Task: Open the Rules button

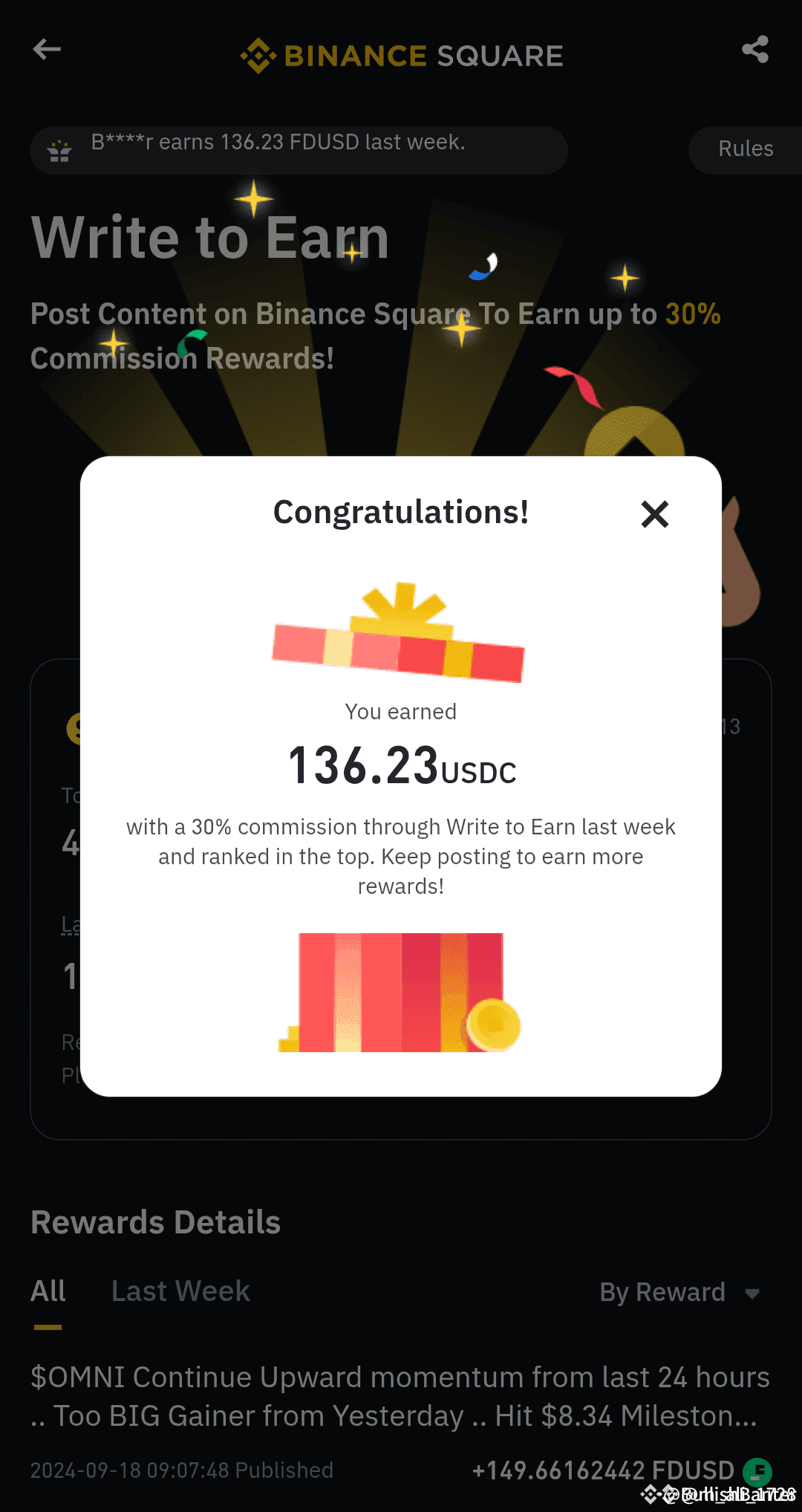Action: click(745, 149)
